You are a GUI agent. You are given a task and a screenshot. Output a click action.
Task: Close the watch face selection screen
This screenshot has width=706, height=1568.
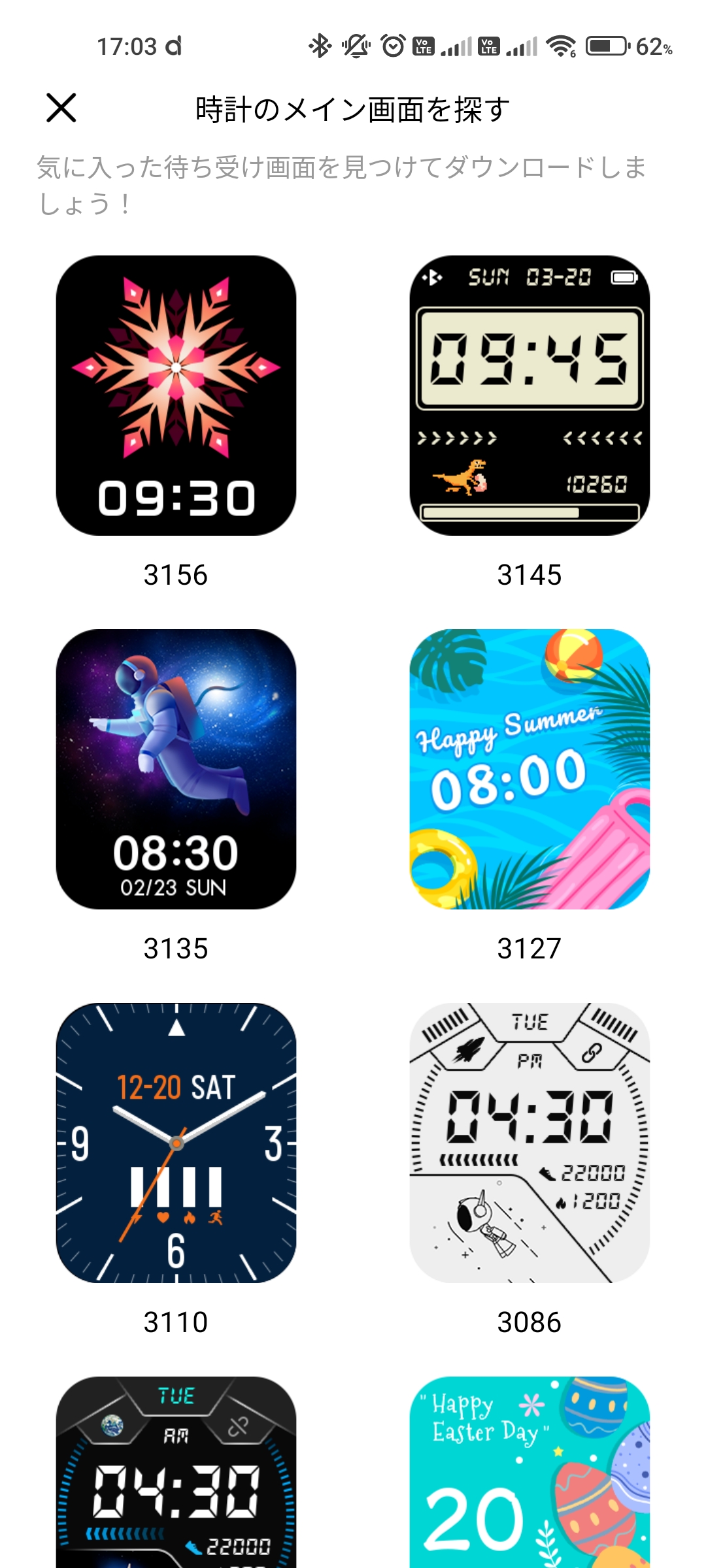click(61, 107)
